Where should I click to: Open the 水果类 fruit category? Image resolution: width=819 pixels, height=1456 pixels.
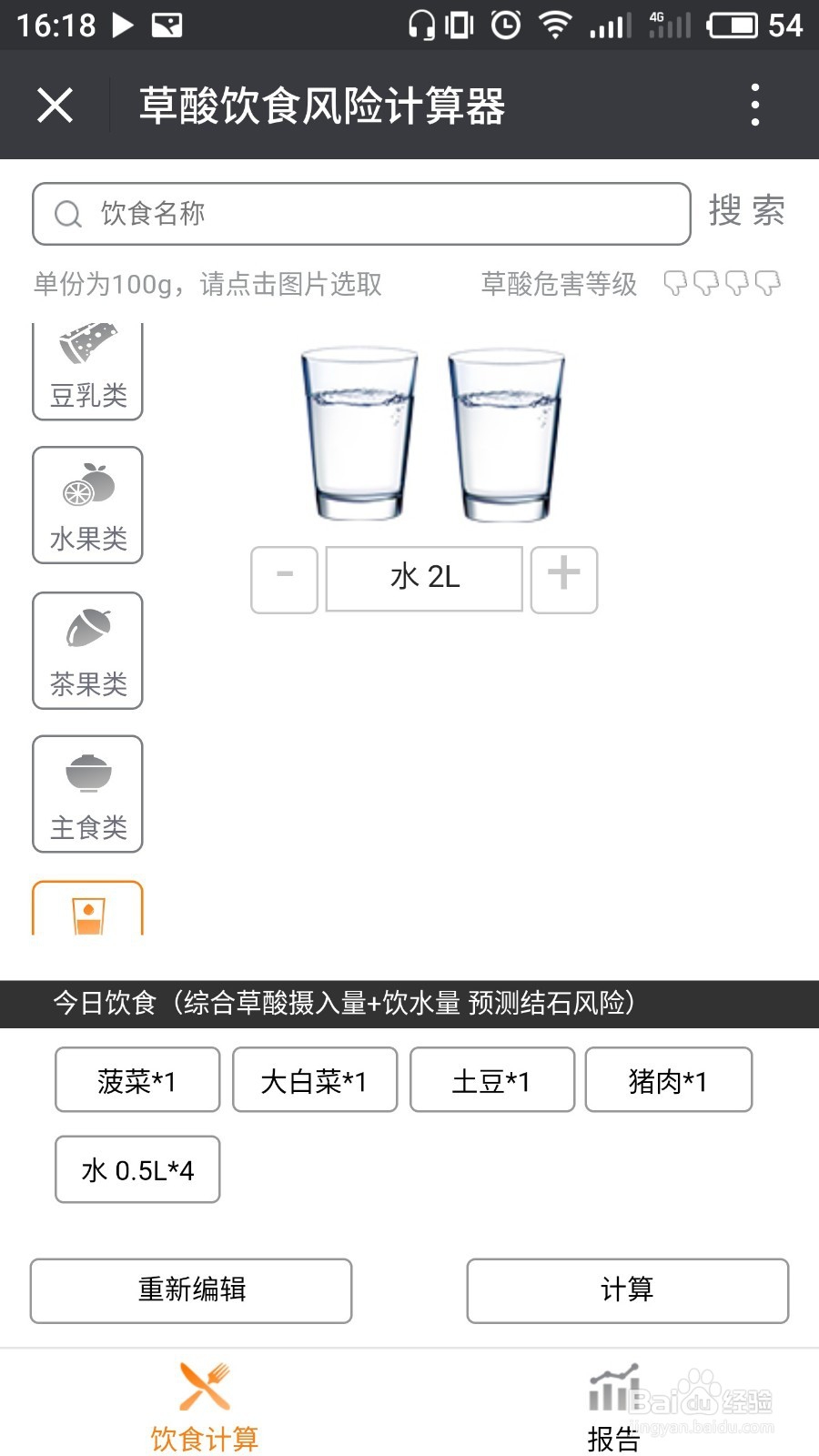tap(87, 507)
